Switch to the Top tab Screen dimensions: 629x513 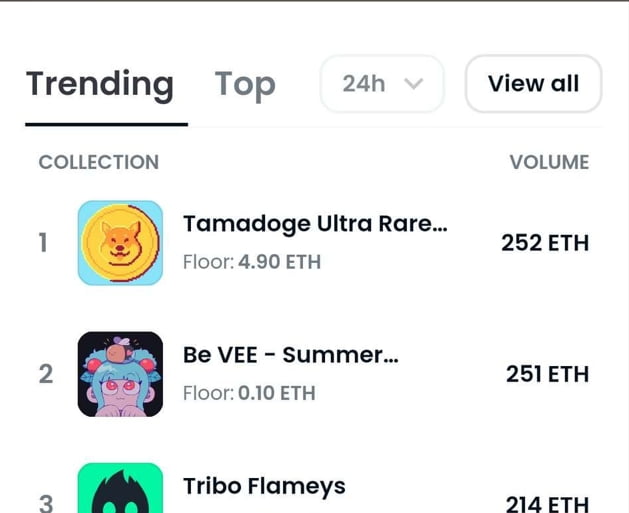tap(245, 84)
